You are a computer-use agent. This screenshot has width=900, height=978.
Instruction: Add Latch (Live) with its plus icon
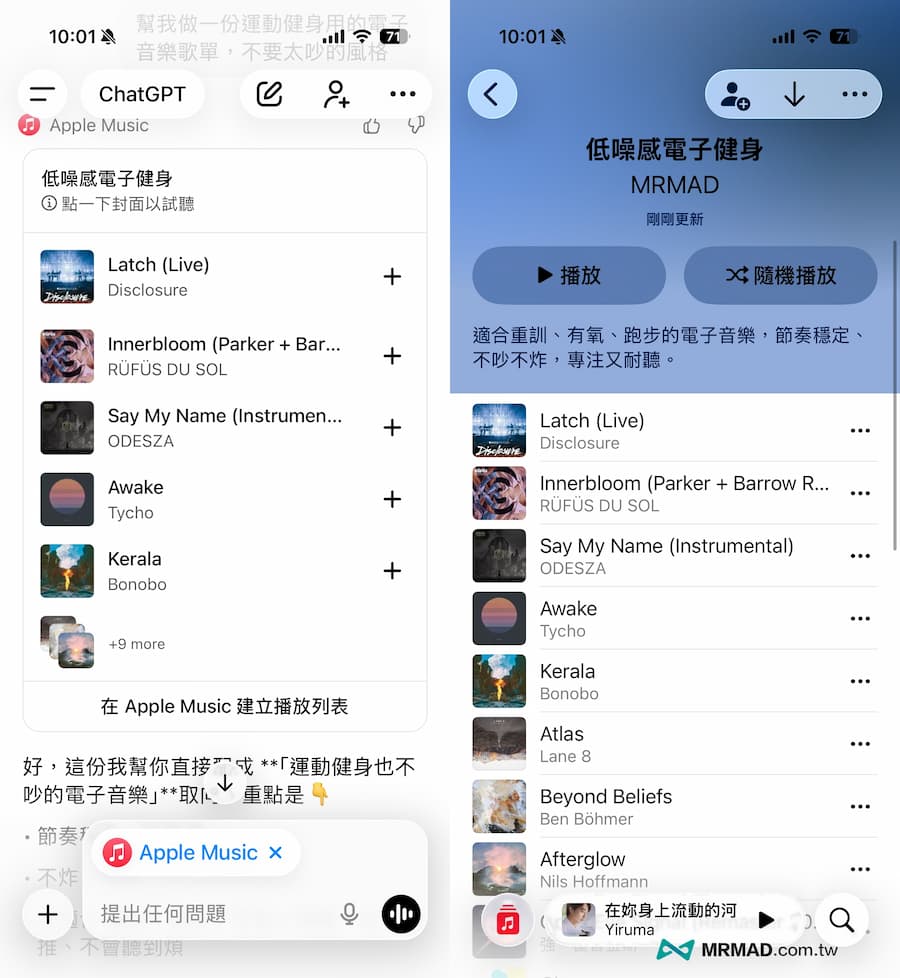pos(392,276)
